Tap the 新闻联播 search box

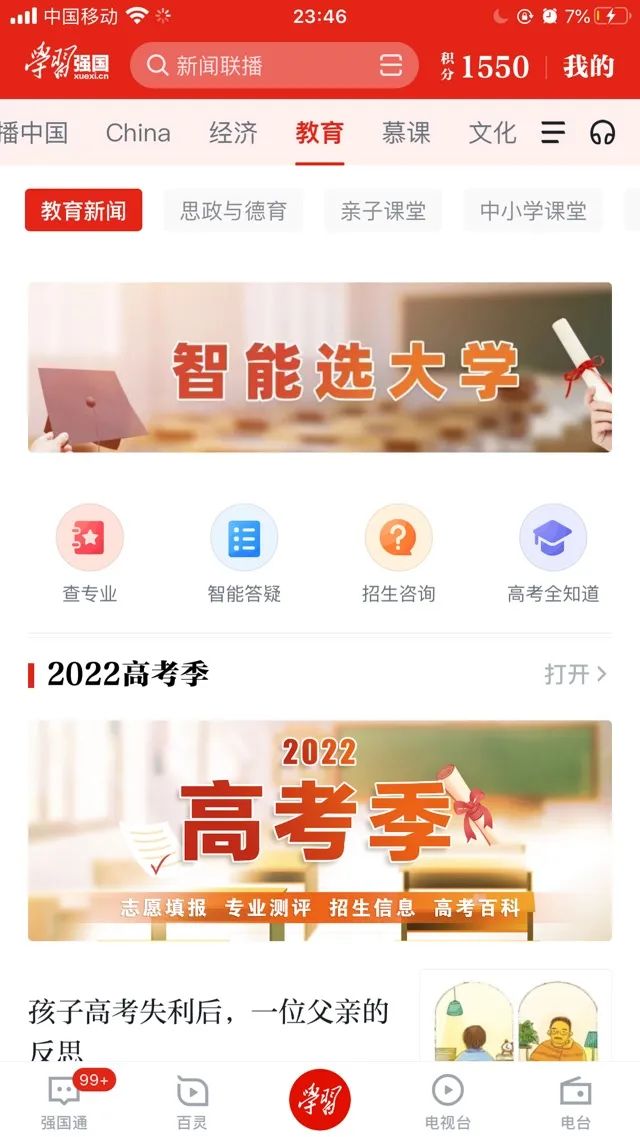tap(274, 66)
